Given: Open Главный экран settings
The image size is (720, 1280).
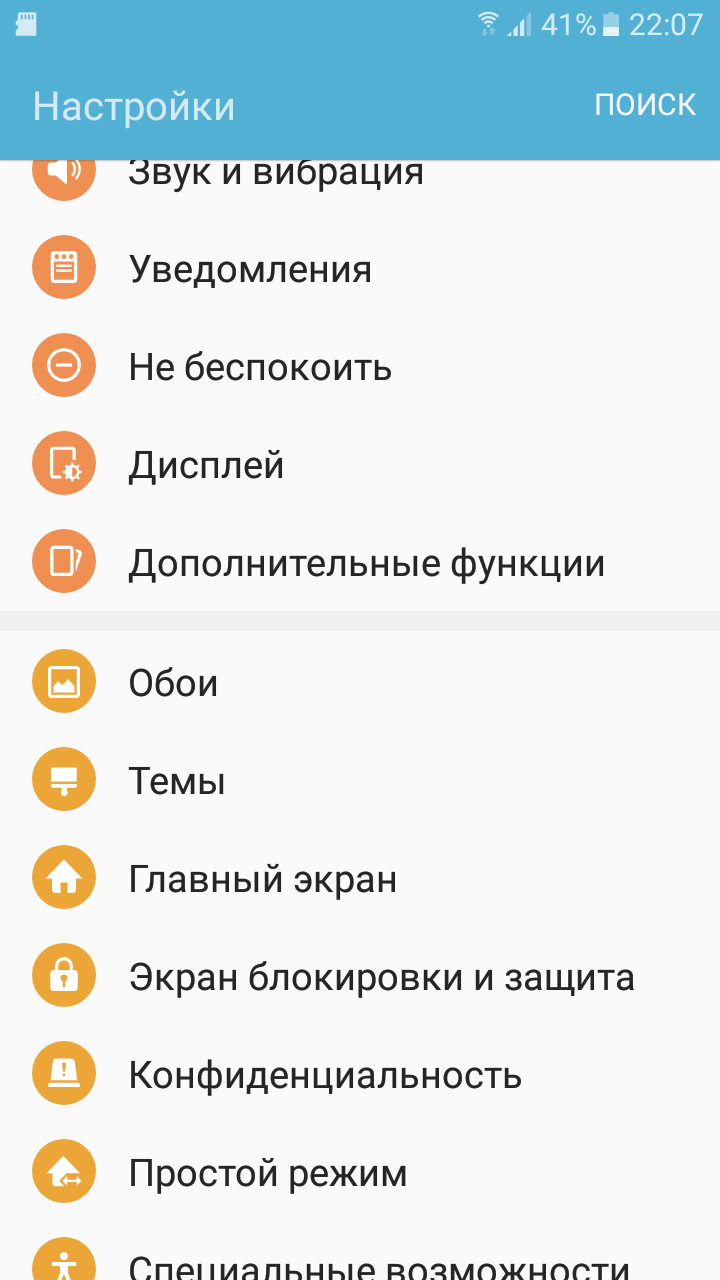Looking at the screenshot, I should click(x=262, y=878).
